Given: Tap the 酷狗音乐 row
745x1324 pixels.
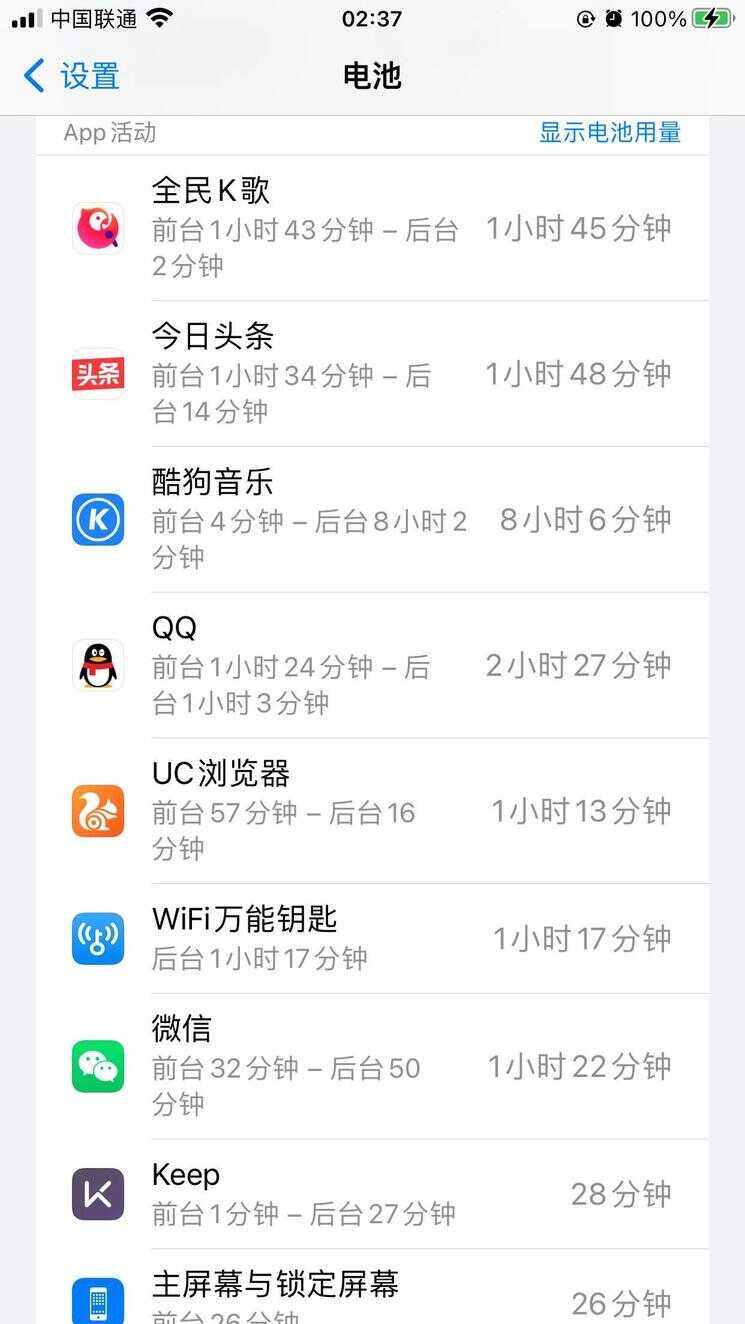Looking at the screenshot, I should [x=372, y=520].
